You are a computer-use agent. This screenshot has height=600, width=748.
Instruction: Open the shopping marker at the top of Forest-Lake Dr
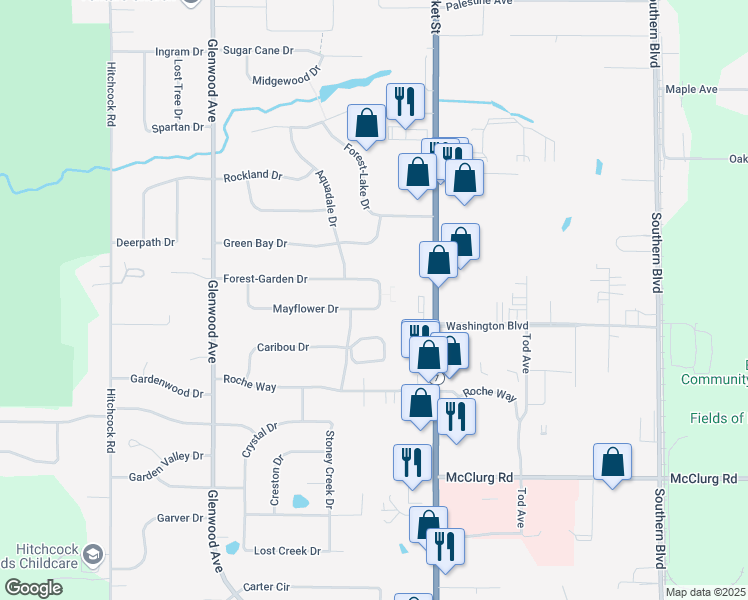367,123
